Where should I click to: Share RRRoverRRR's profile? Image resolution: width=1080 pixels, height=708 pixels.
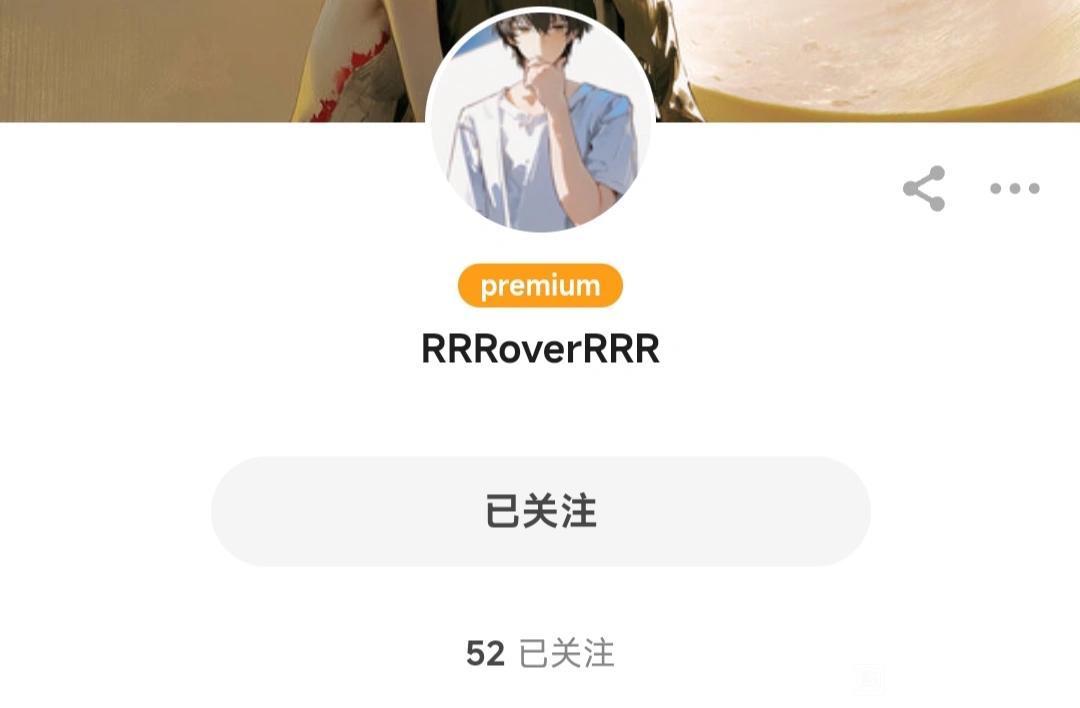coord(924,188)
